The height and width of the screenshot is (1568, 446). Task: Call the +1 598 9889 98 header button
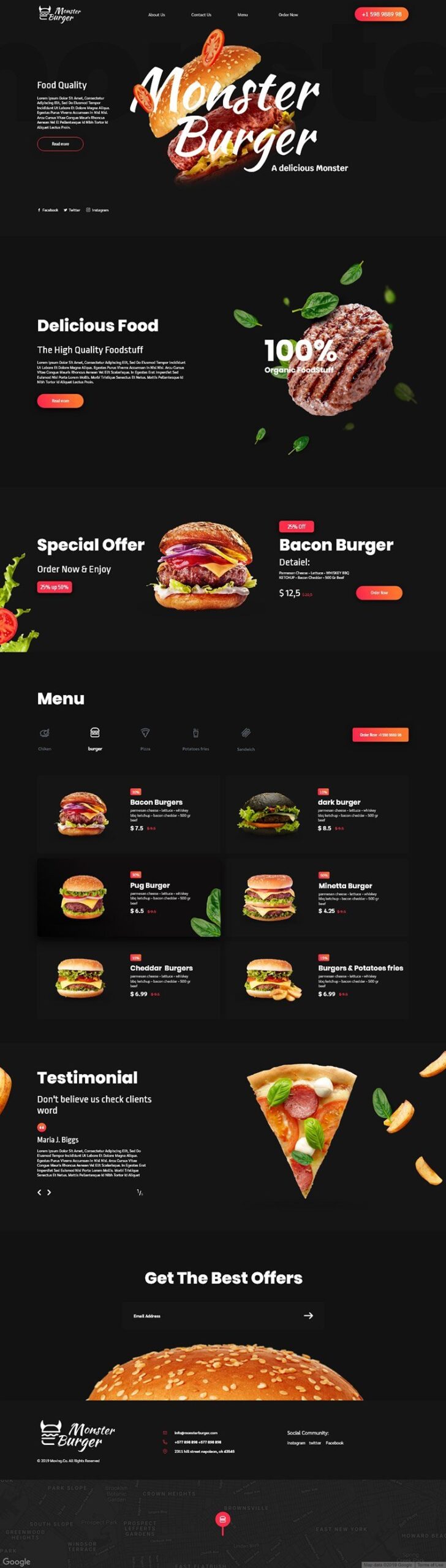(381, 14)
